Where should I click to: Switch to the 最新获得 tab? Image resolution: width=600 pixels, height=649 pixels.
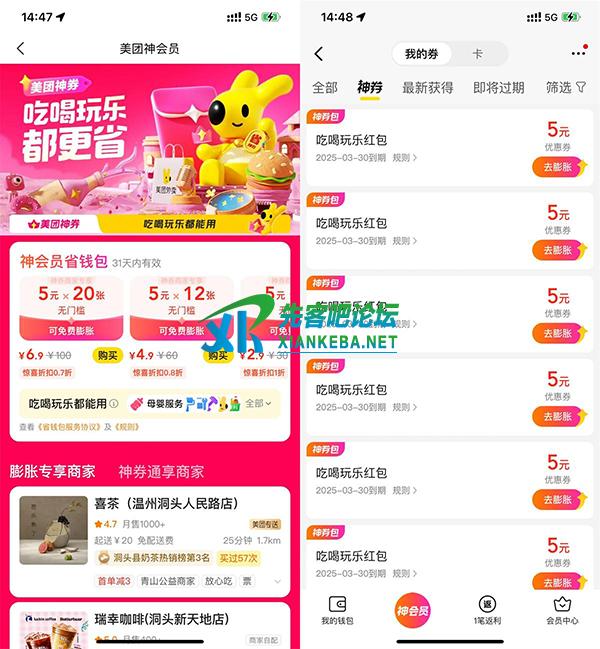[427, 88]
